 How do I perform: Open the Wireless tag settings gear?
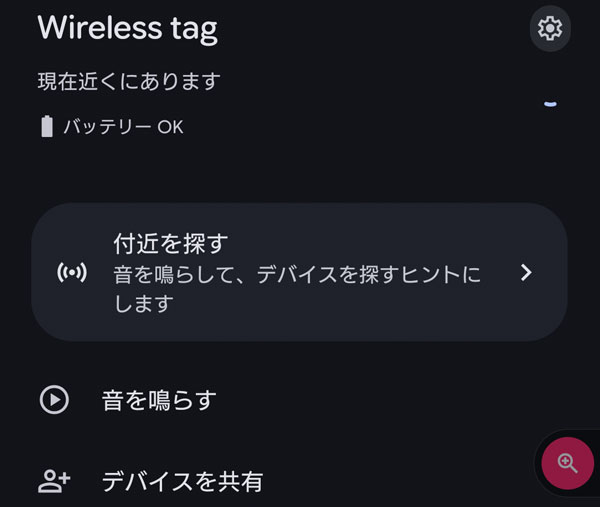tap(549, 28)
